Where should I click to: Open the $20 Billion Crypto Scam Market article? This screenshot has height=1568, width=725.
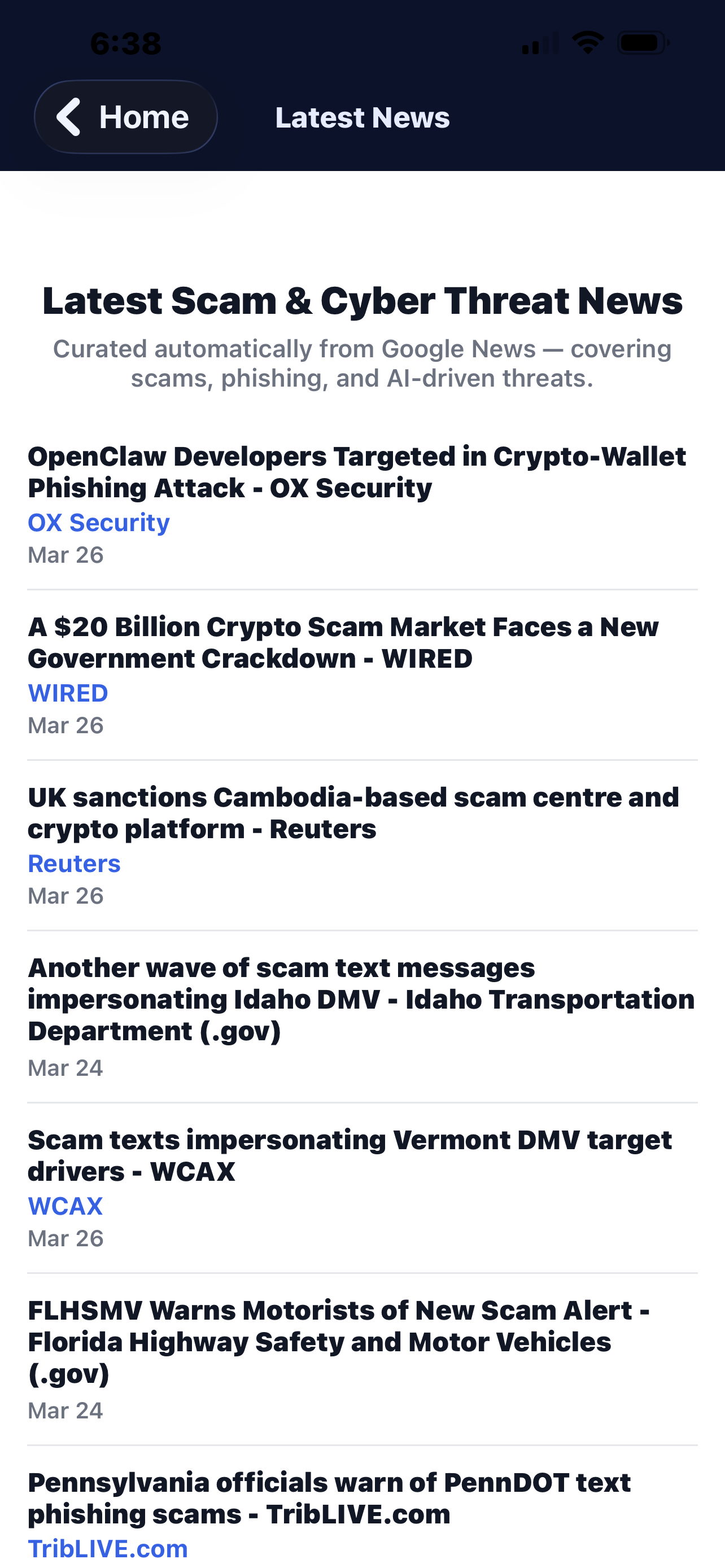pyautogui.click(x=343, y=643)
